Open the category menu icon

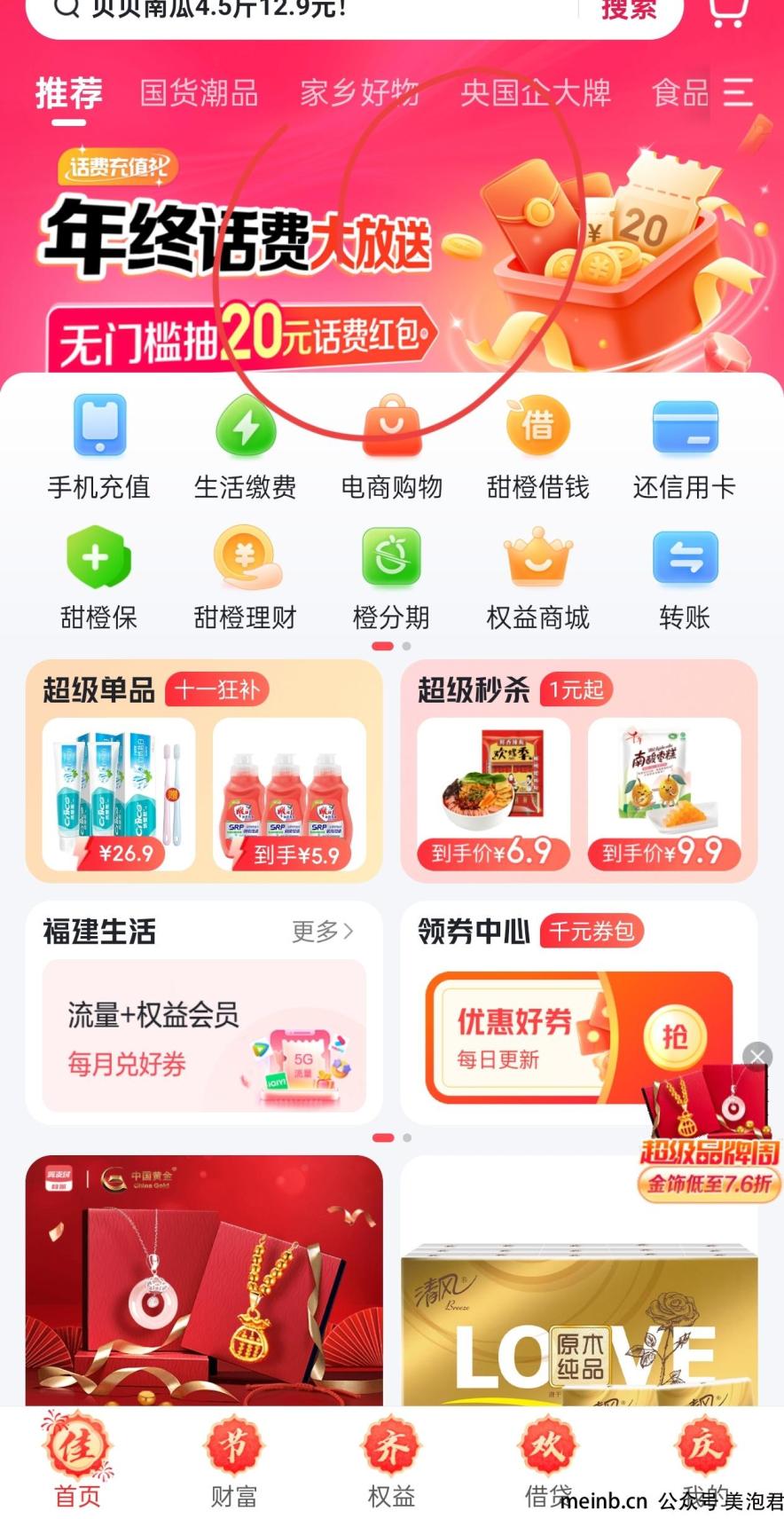pos(738,92)
